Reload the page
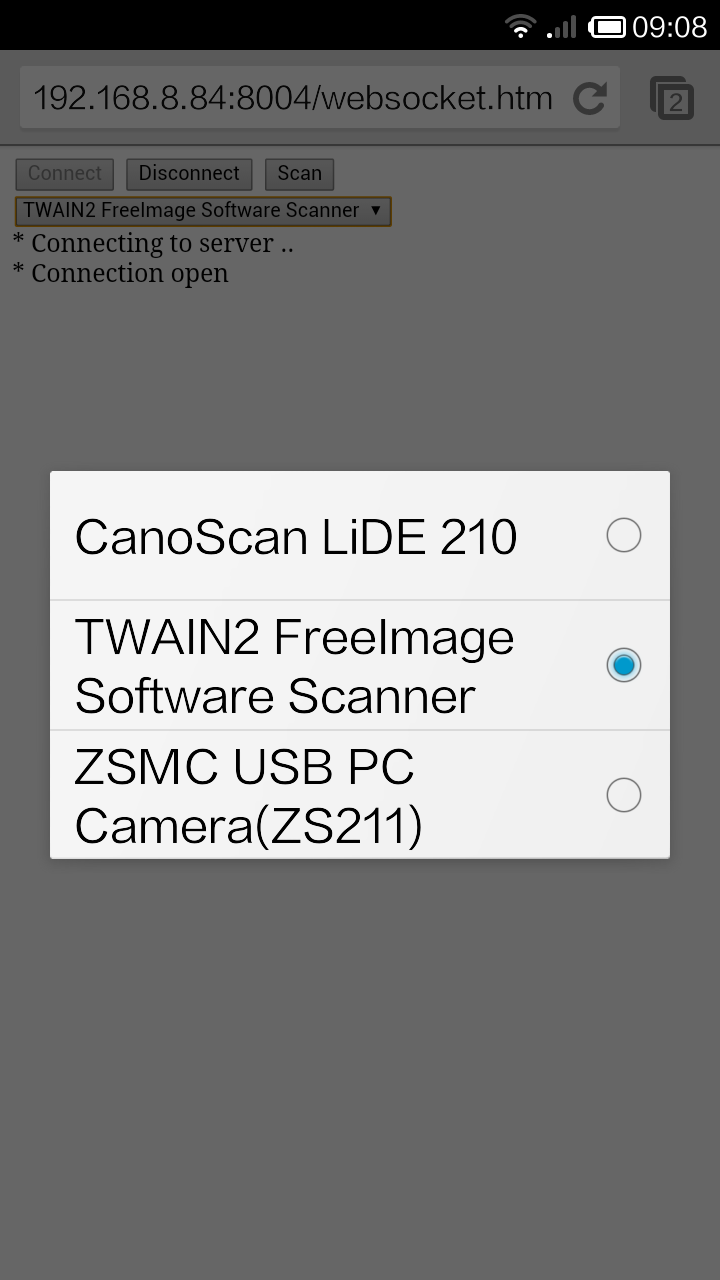 590,98
